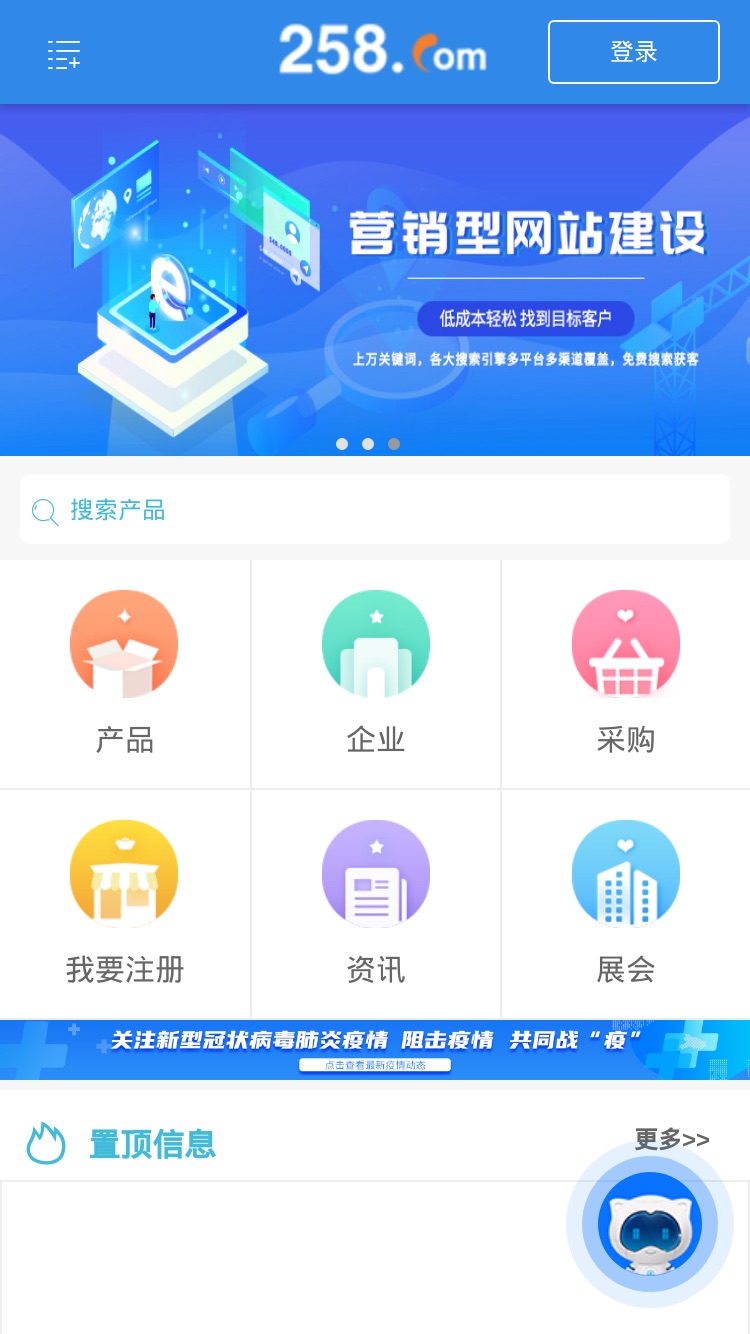
Task: Open the 营销型网站建设 banner
Action: (x=375, y=280)
